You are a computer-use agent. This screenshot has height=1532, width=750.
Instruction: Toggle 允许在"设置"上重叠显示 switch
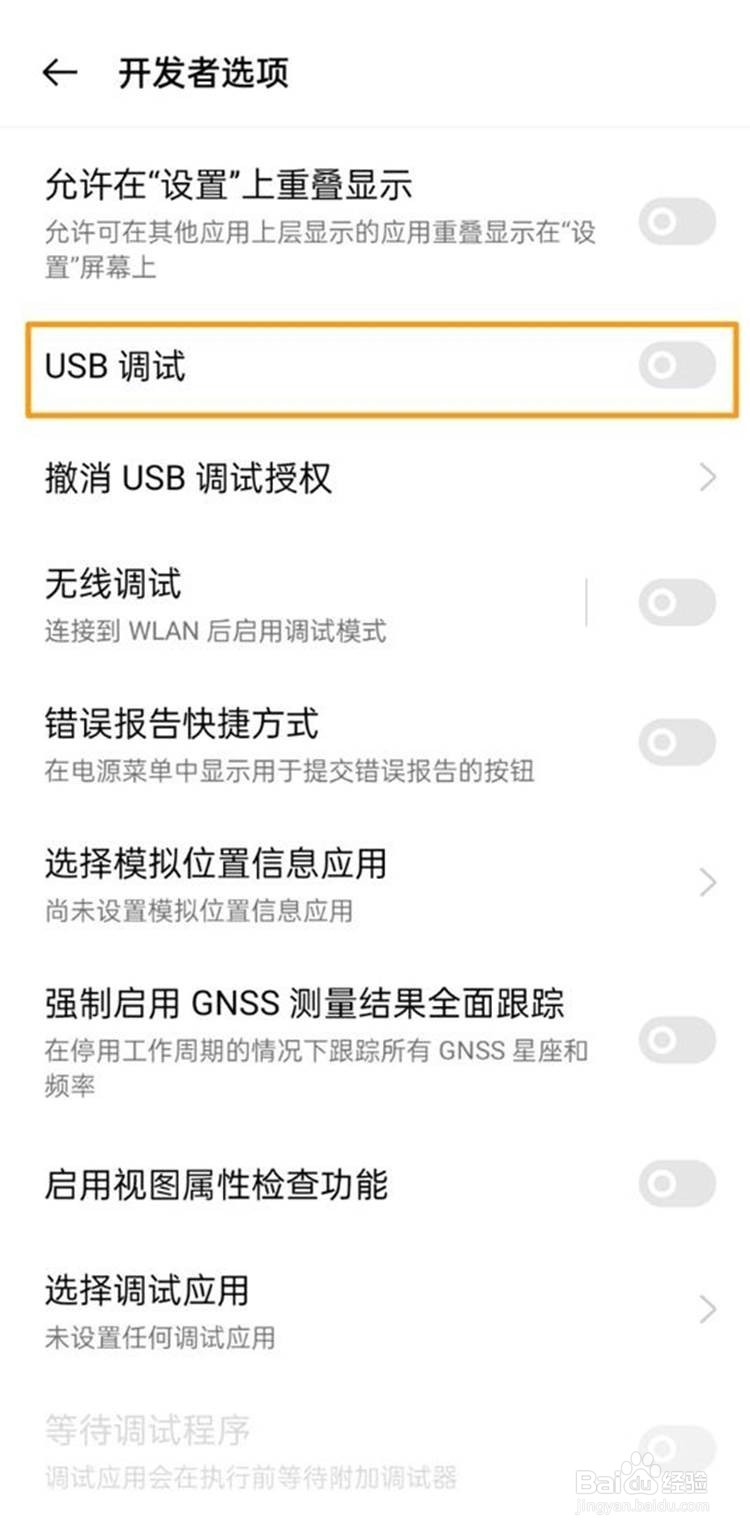[677, 222]
